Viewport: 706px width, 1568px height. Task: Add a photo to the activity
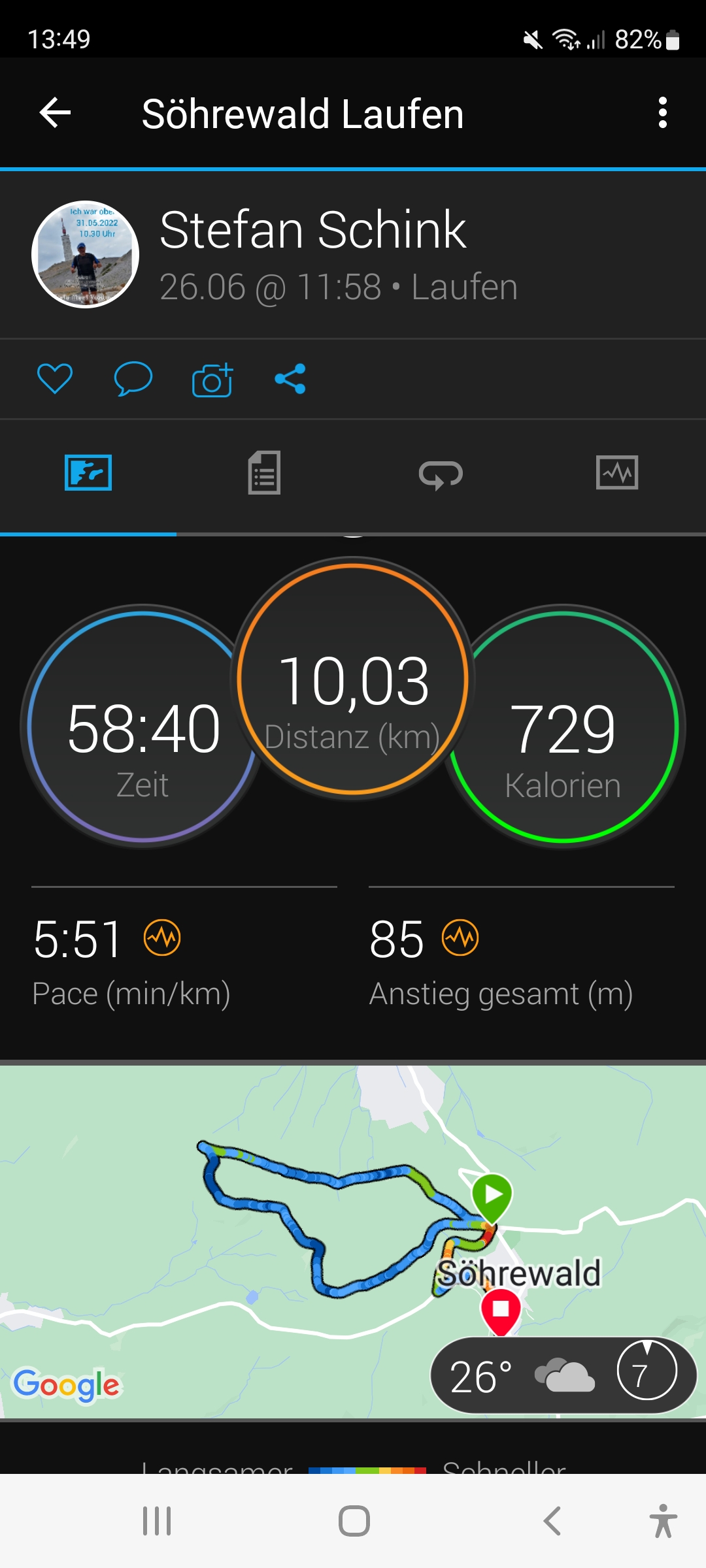tap(212, 380)
